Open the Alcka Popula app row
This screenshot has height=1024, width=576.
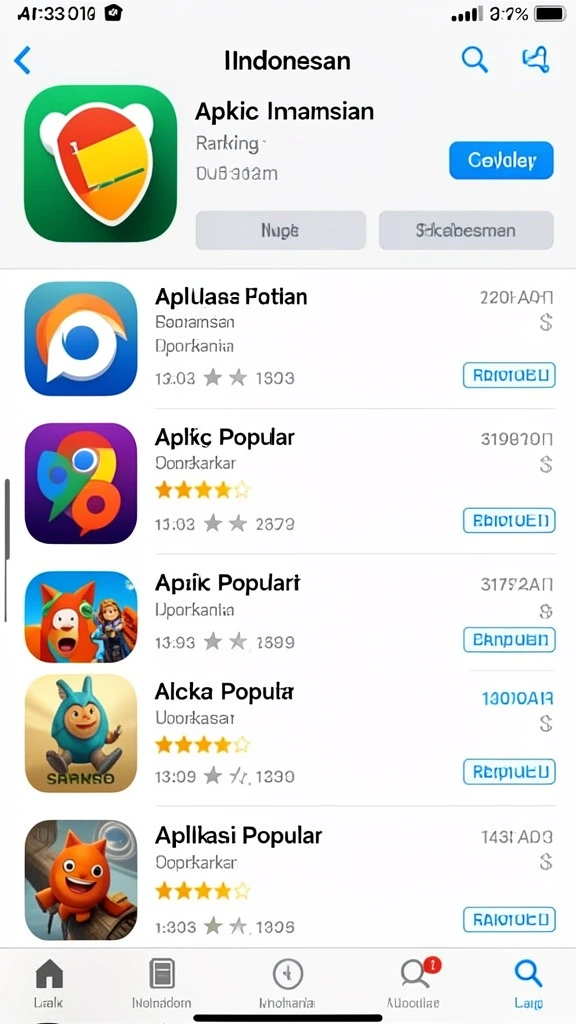[290, 733]
